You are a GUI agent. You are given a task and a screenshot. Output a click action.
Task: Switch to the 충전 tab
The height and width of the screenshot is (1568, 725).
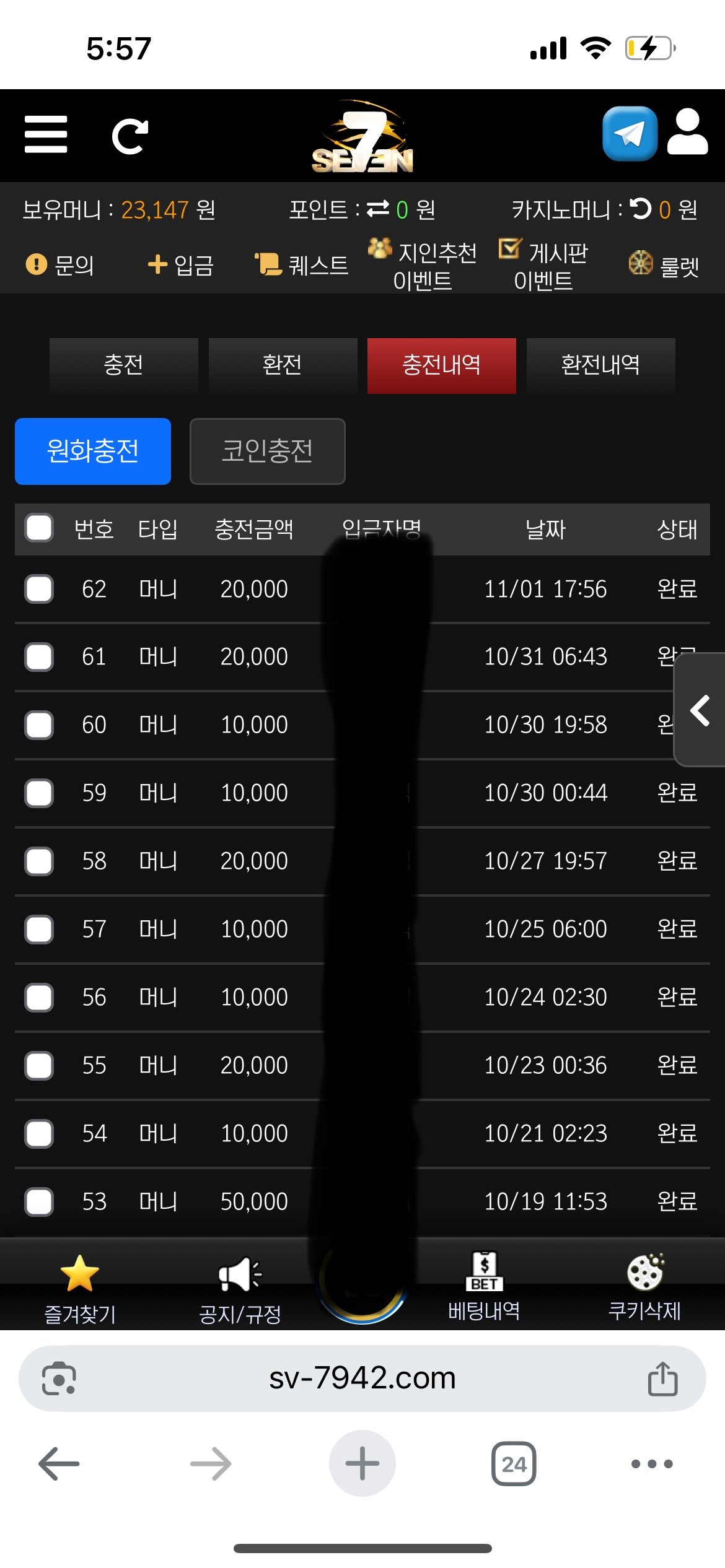(x=124, y=365)
